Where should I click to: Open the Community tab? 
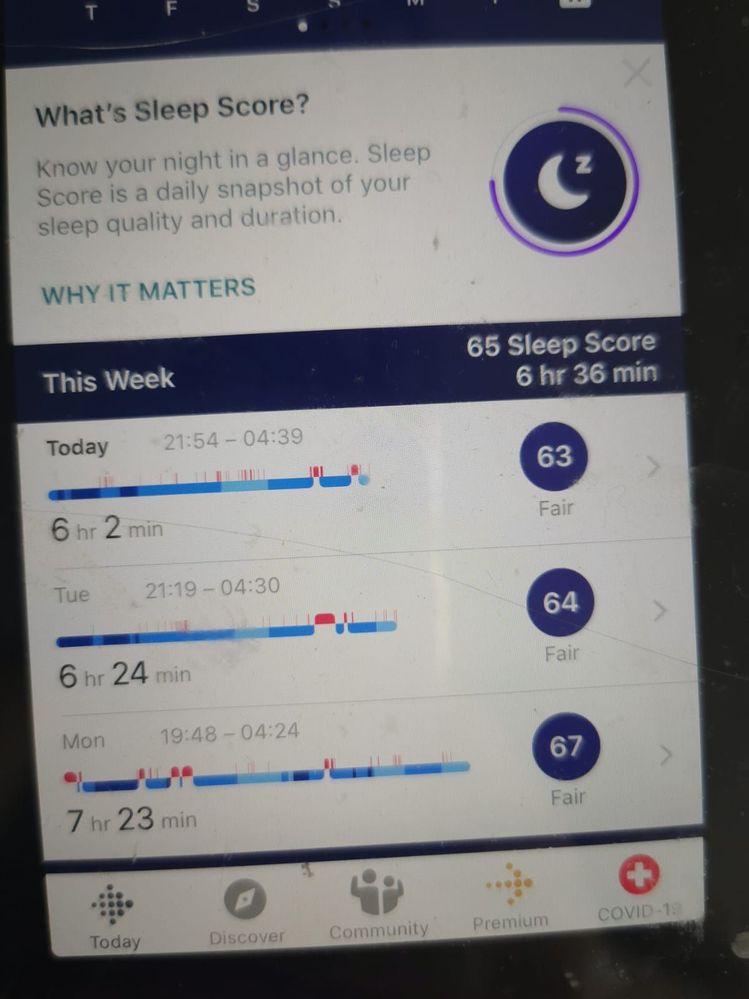[377, 905]
